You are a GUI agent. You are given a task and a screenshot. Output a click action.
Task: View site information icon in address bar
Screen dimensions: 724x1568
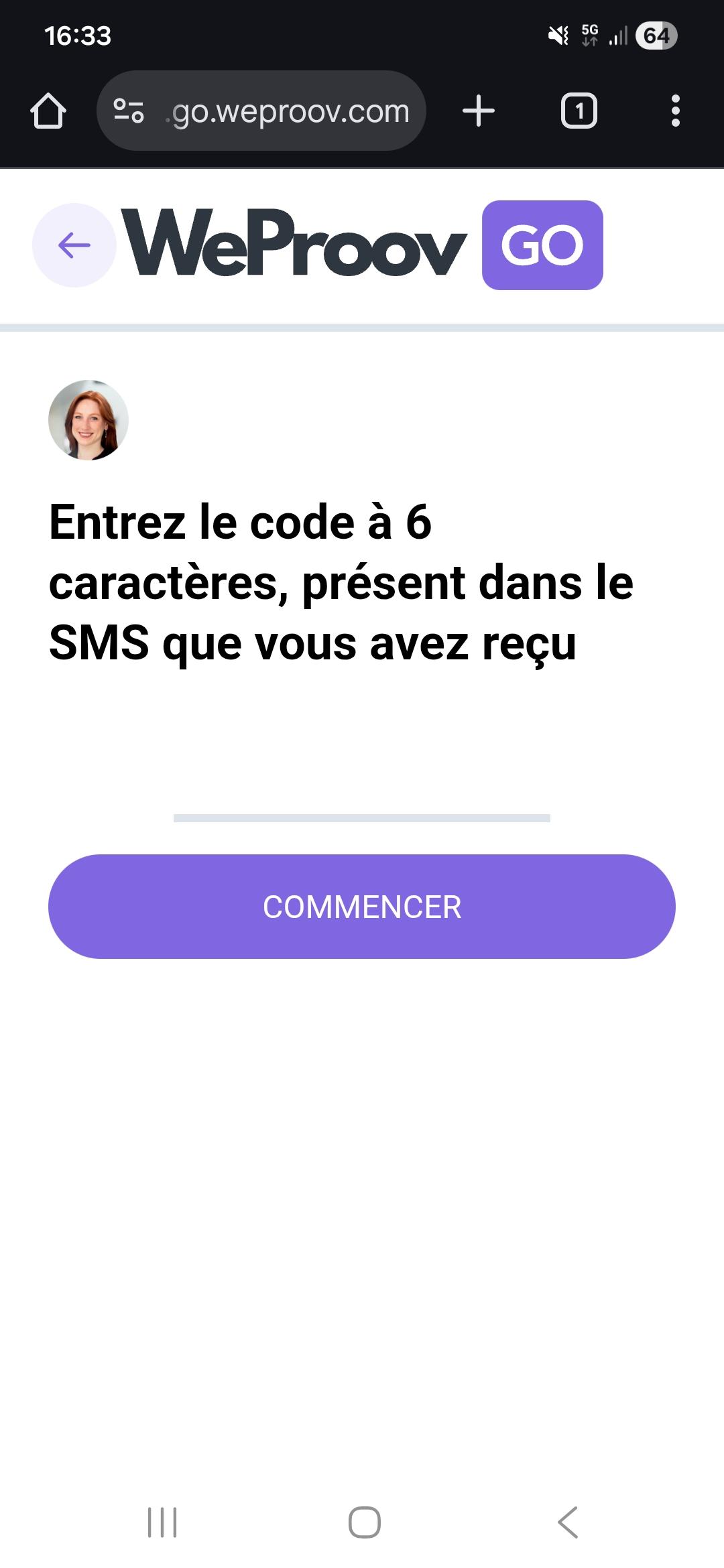point(129,111)
